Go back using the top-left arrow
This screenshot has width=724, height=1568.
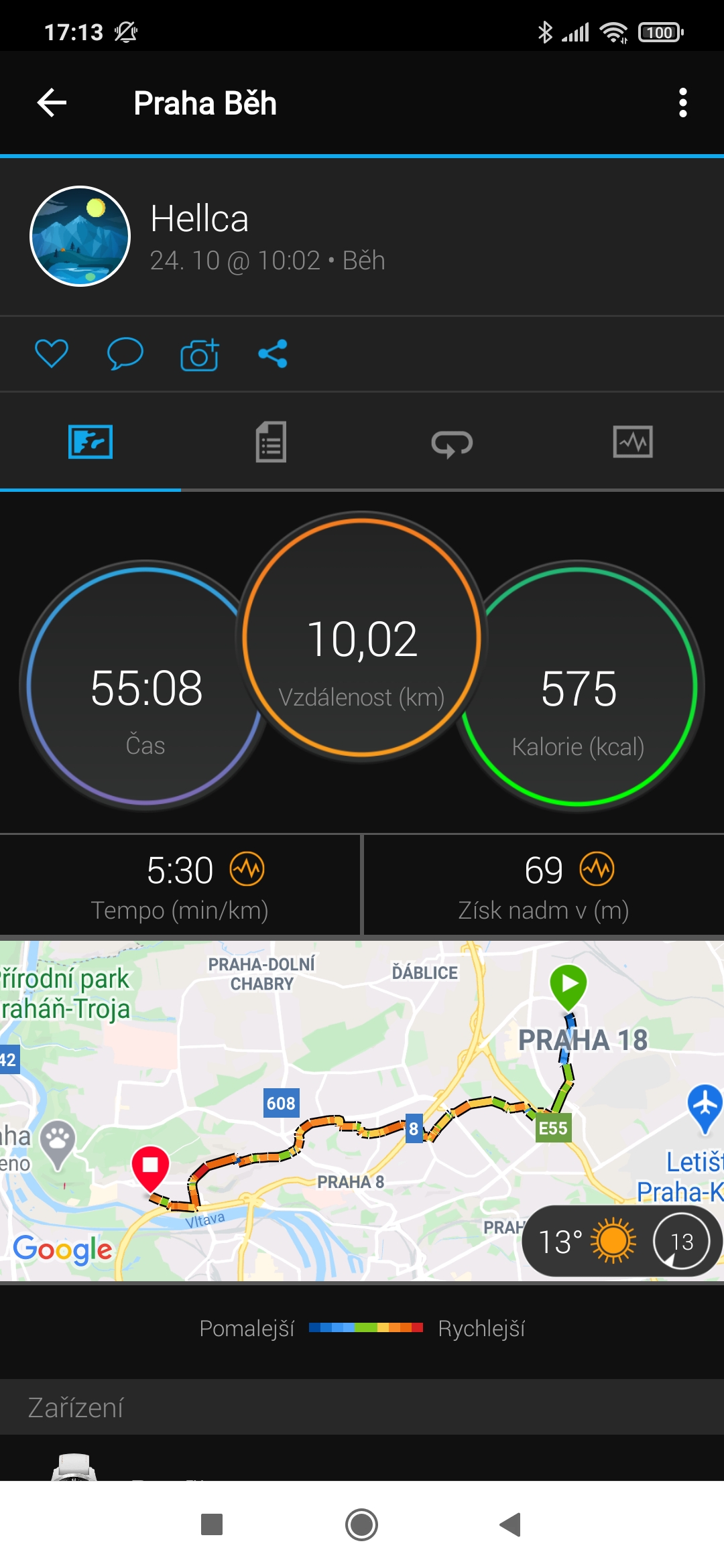click(52, 103)
